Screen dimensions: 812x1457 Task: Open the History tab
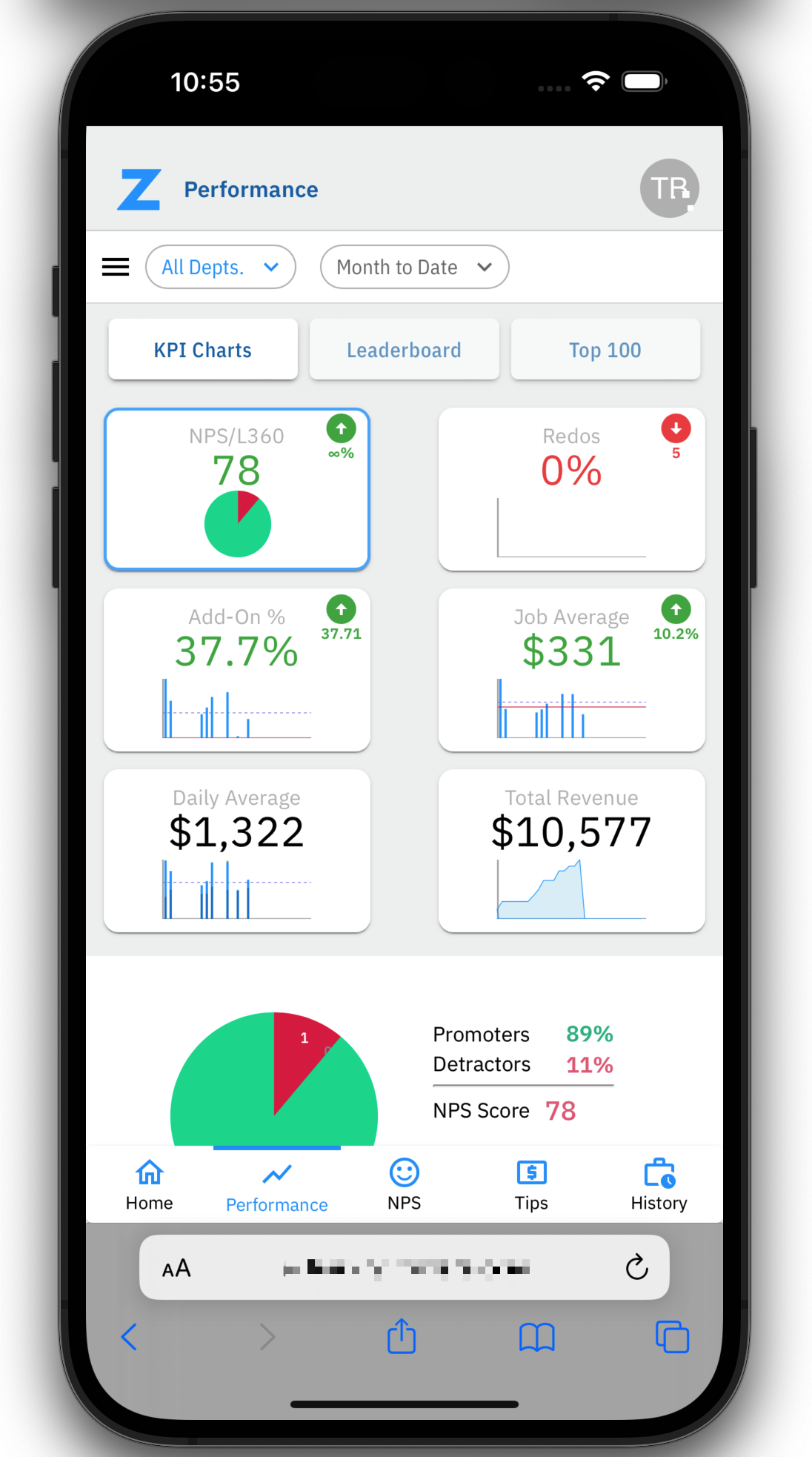[659, 1185]
